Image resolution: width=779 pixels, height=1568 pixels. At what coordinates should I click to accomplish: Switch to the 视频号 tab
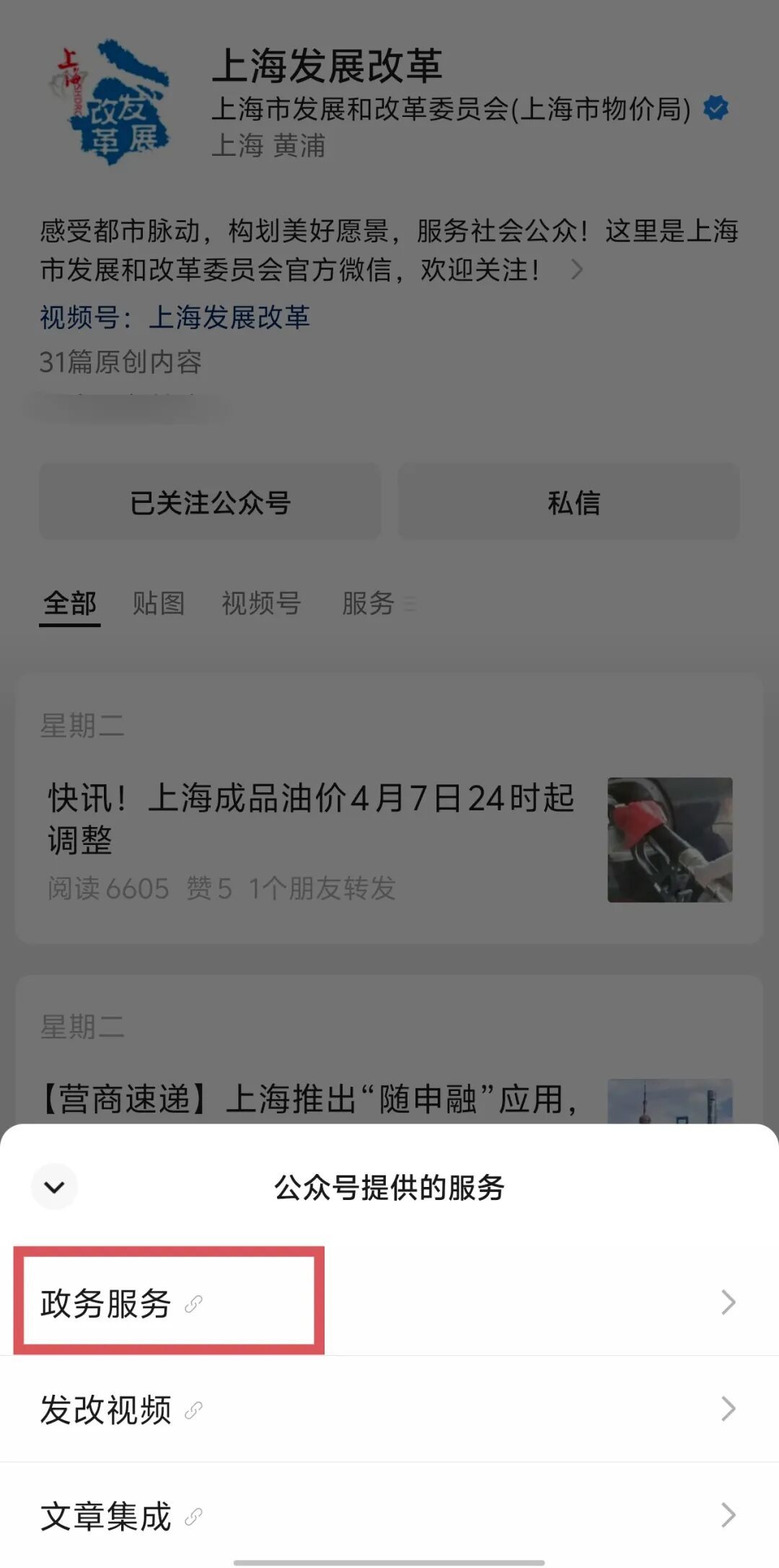(261, 603)
